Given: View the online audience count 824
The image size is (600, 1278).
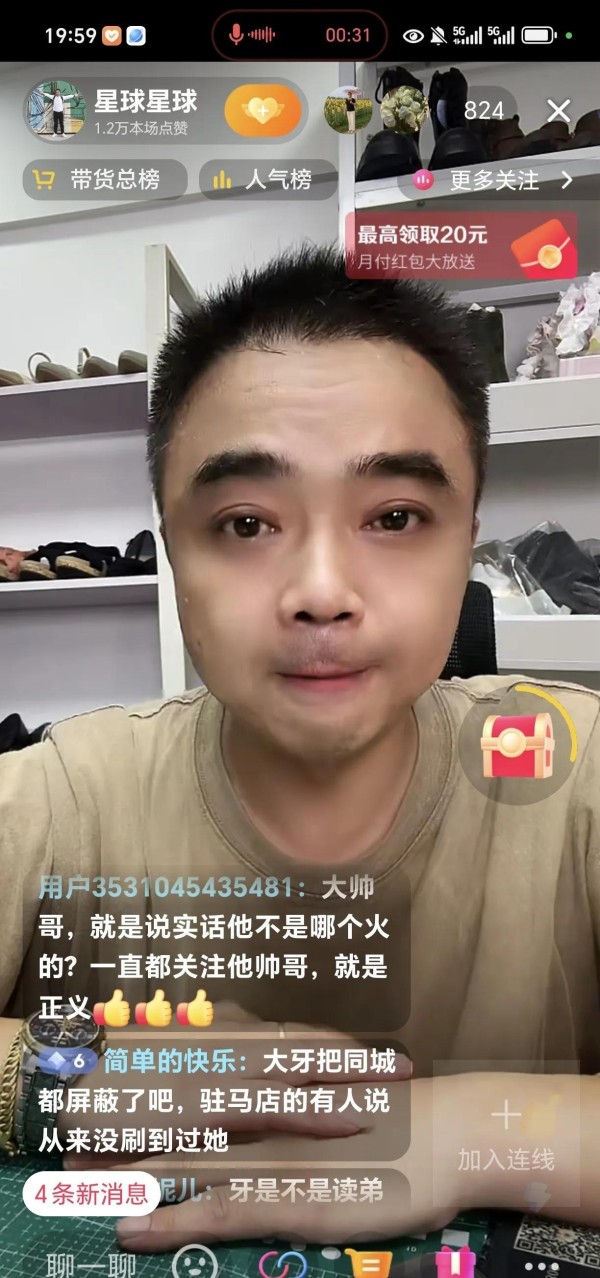Looking at the screenshot, I should coord(484,110).
